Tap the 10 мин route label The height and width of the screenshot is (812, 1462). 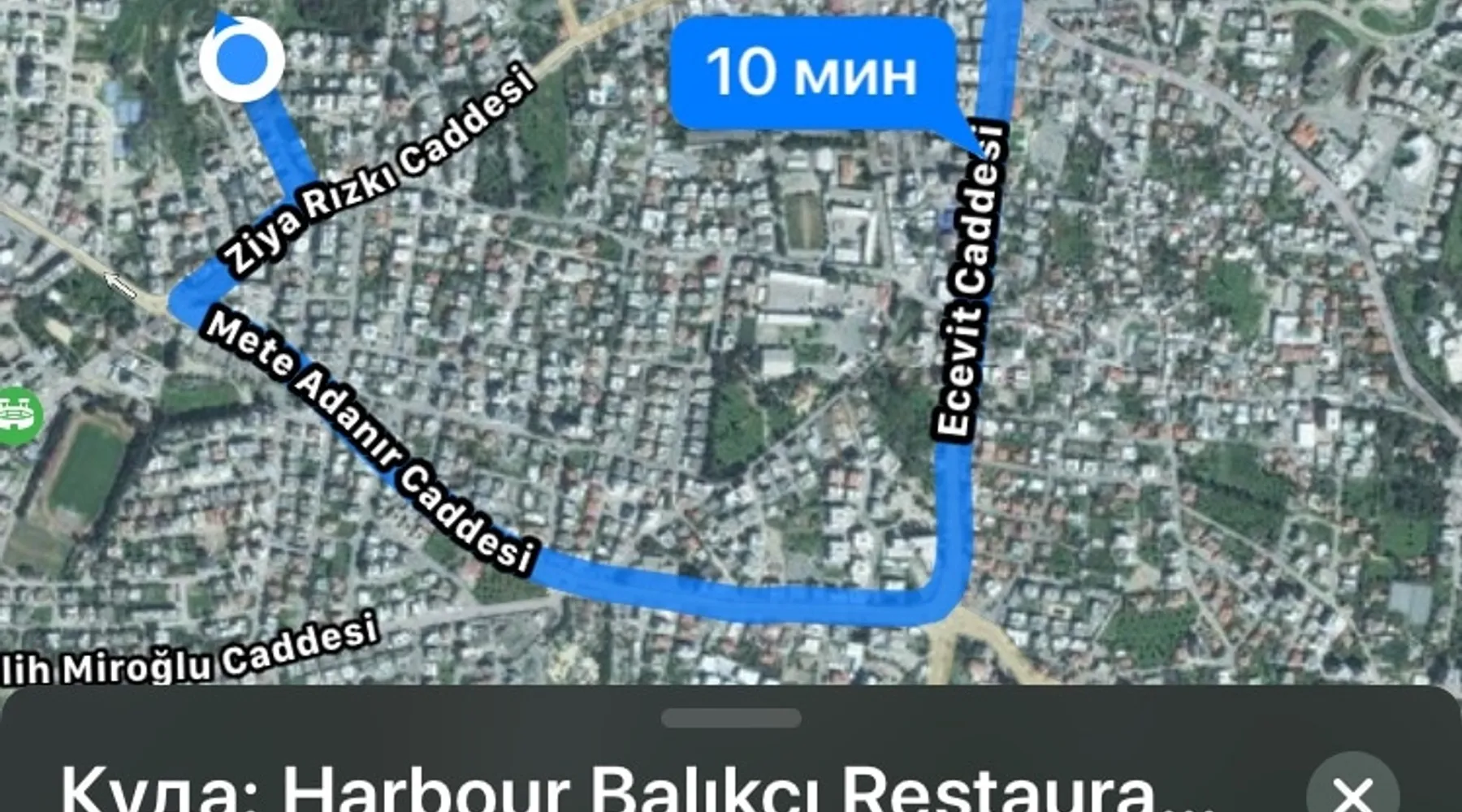811,74
